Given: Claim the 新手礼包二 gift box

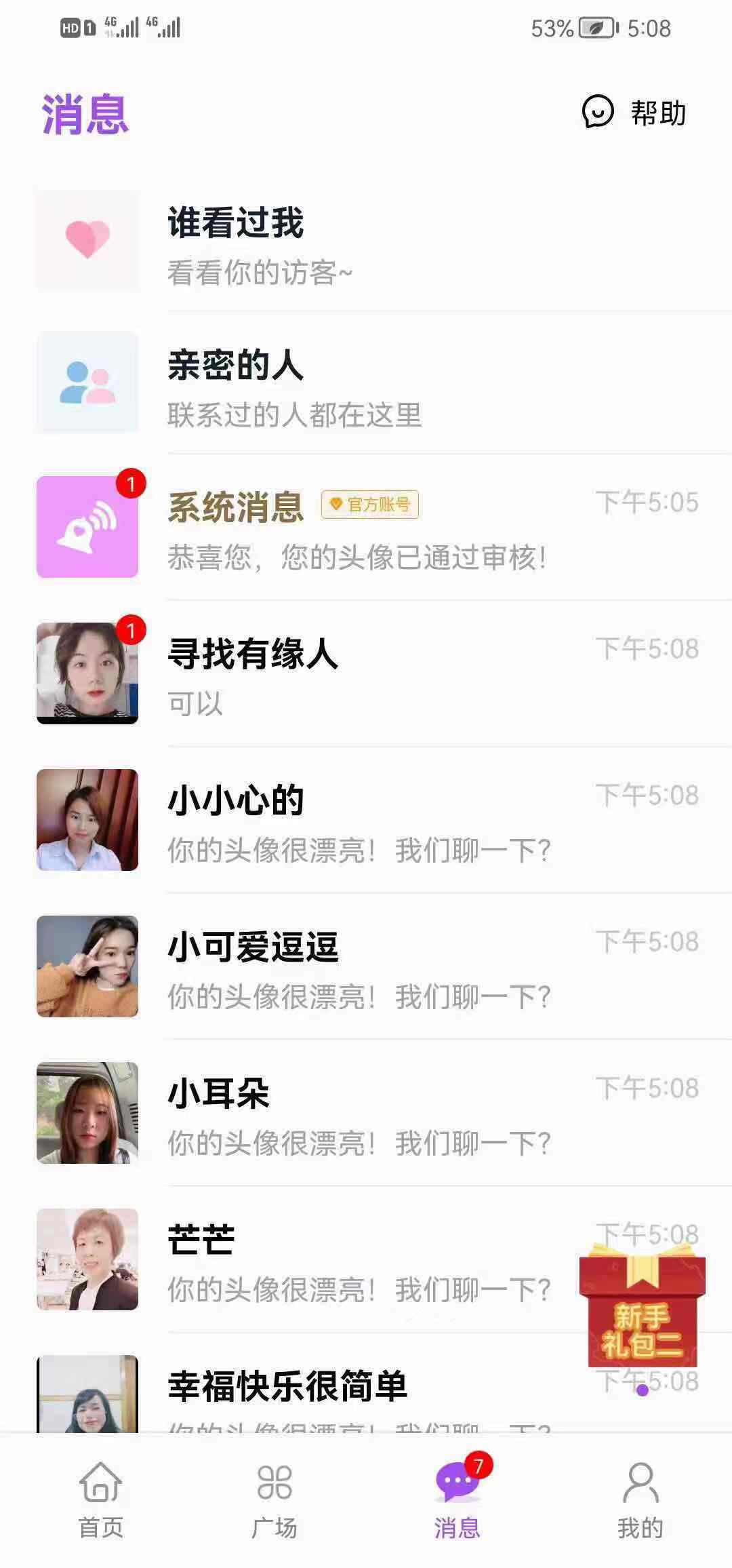Looking at the screenshot, I should click(x=642, y=1312).
